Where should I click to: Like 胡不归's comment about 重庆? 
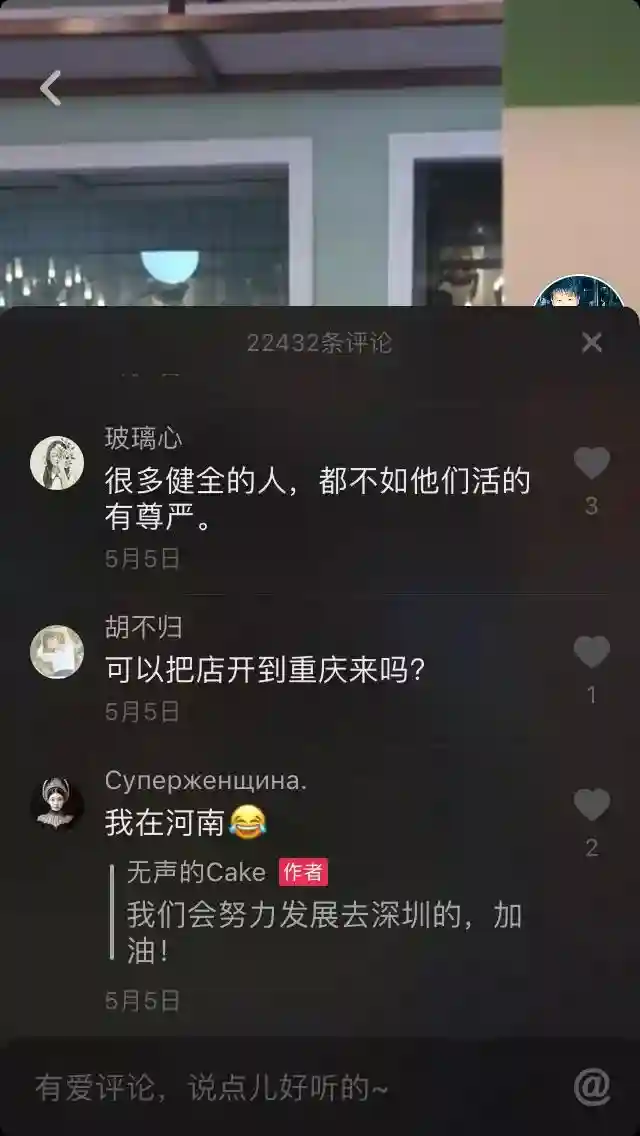591,652
